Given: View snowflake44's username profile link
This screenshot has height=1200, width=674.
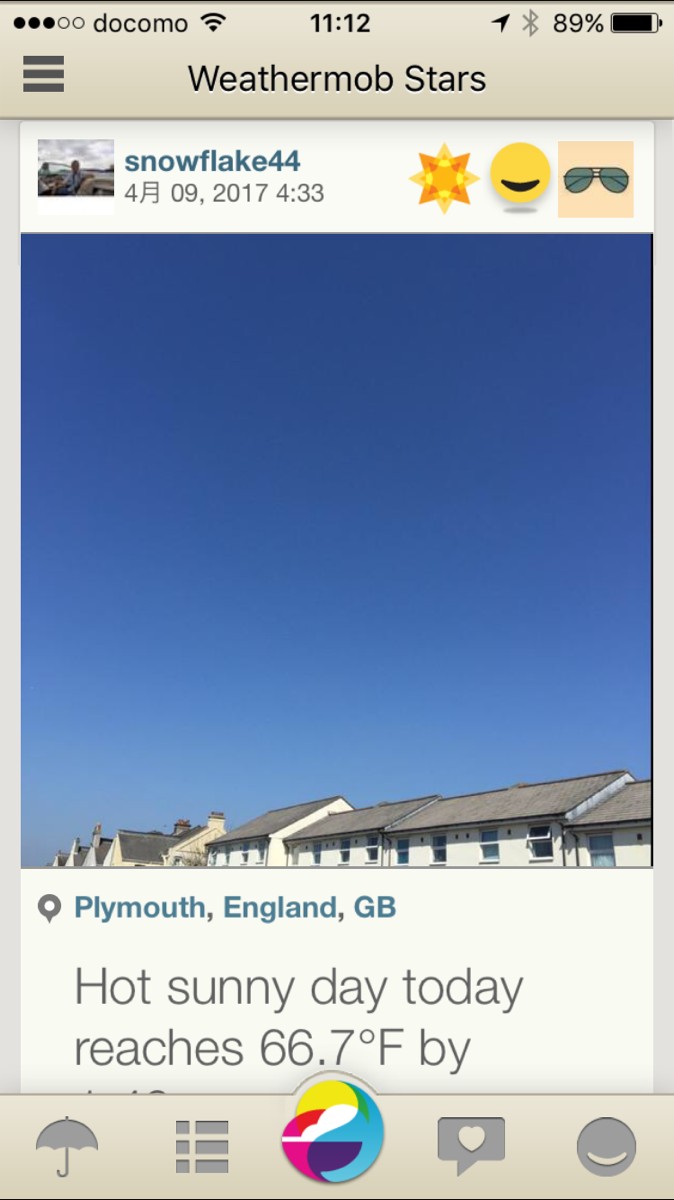Looking at the screenshot, I should click(x=212, y=162).
